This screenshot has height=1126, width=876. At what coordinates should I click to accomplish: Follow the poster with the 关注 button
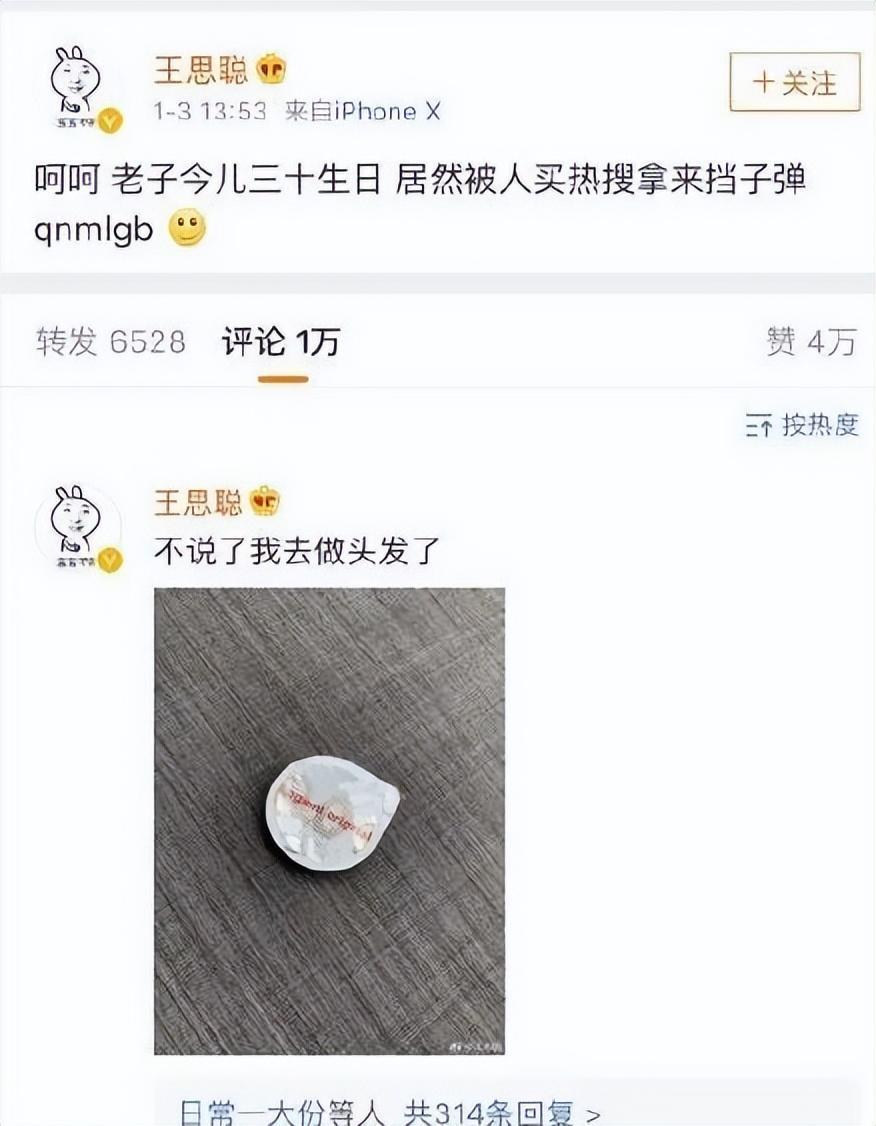coord(794,82)
